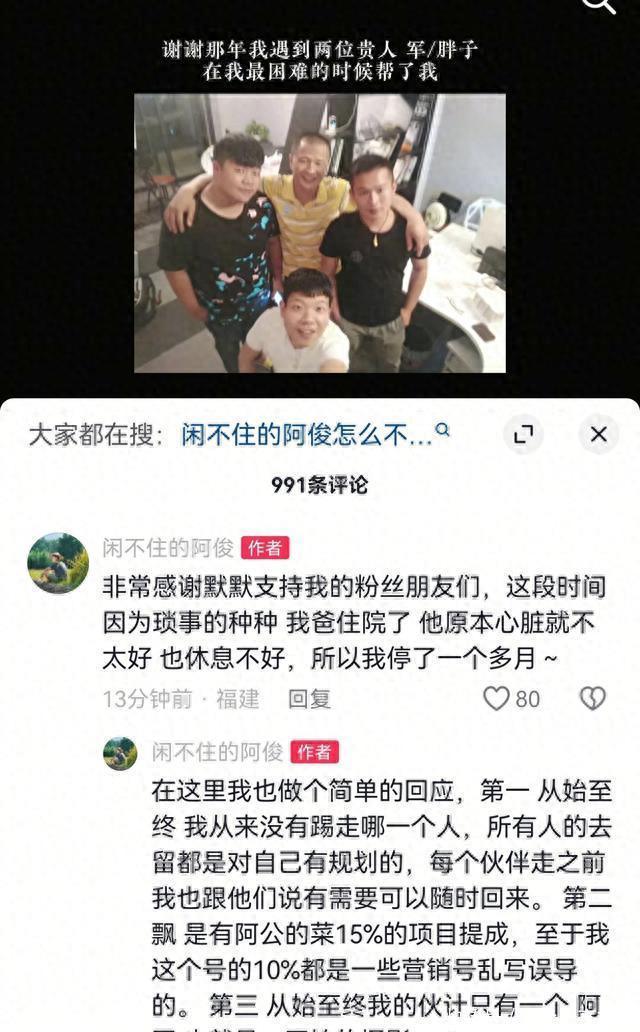Dislike the author's top comment
Image resolution: width=640 pixels, height=1032 pixels.
[593, 698]
